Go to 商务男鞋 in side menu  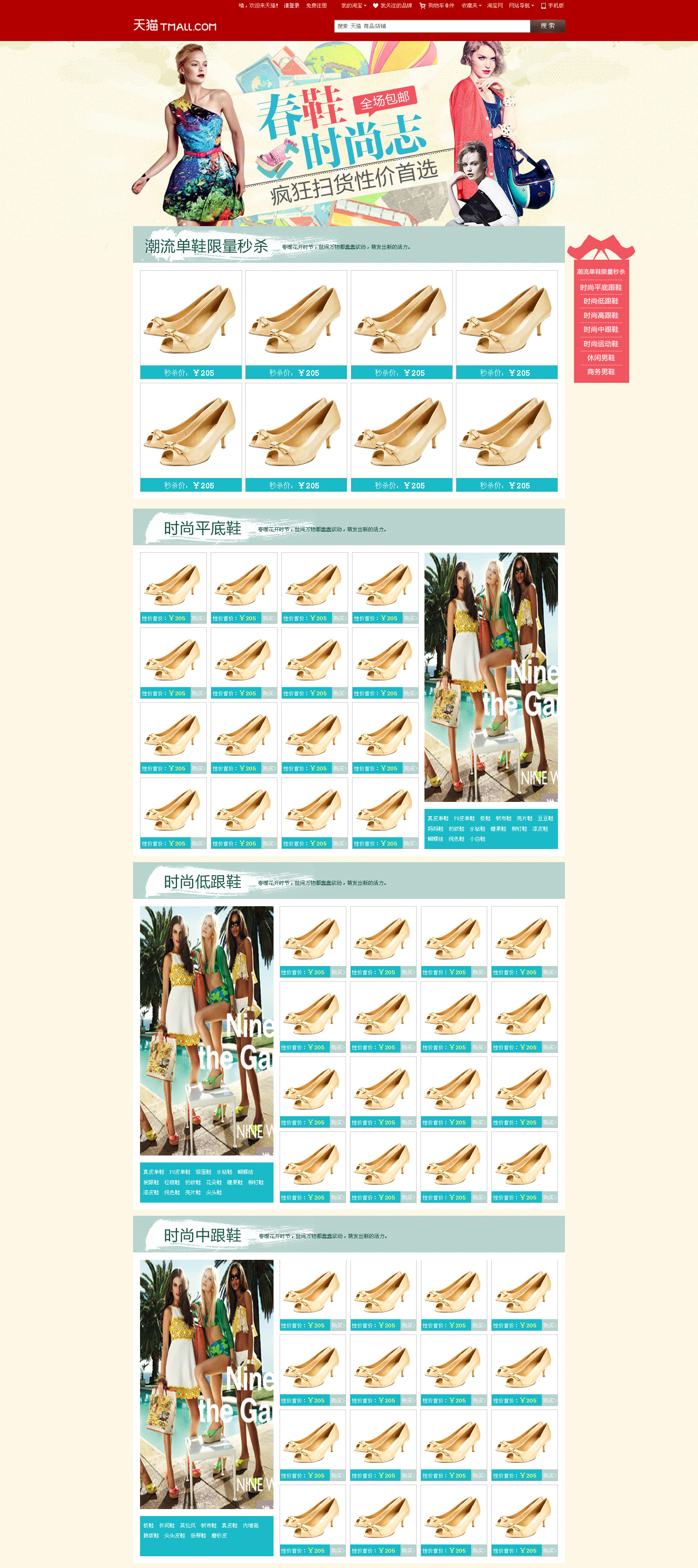(601, 372)
